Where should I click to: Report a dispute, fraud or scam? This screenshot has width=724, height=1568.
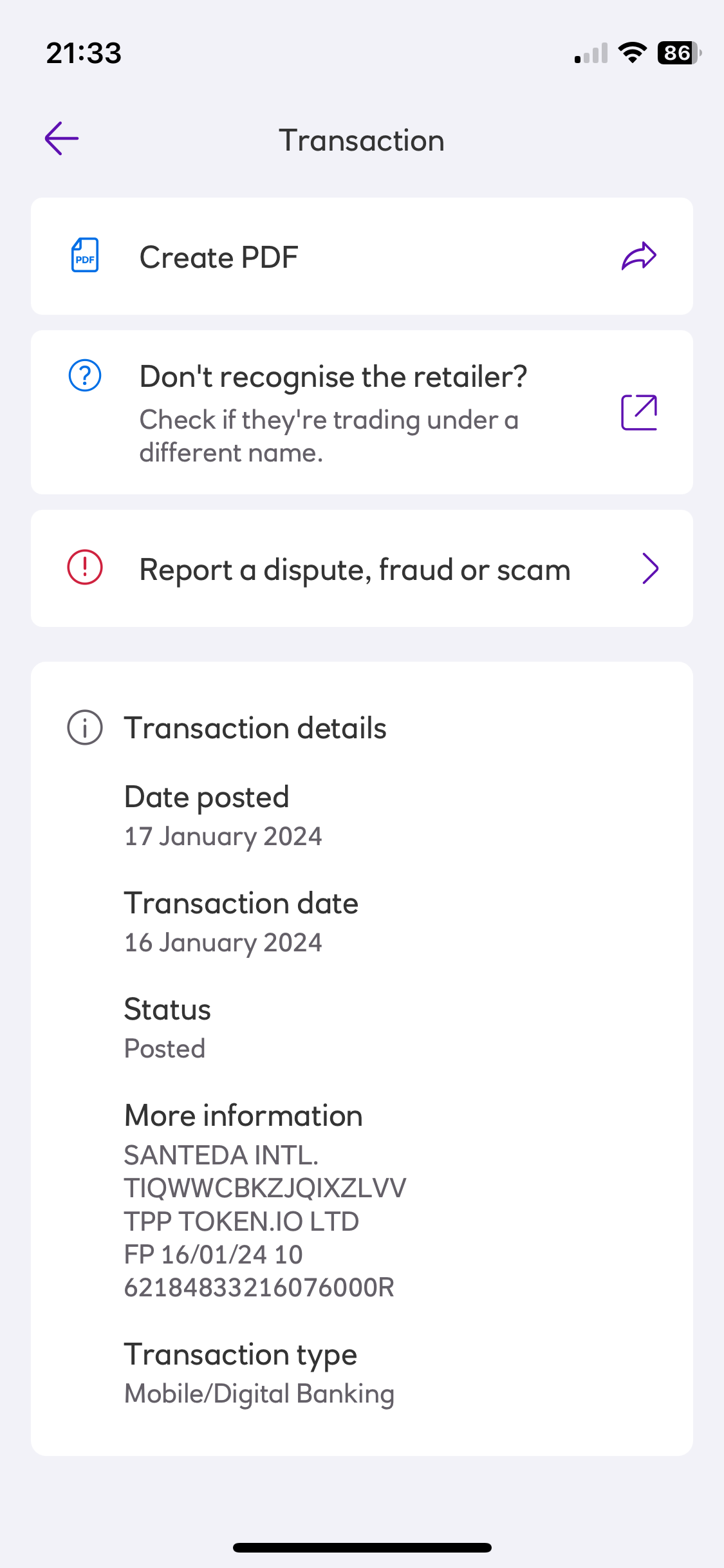(362, 568)
